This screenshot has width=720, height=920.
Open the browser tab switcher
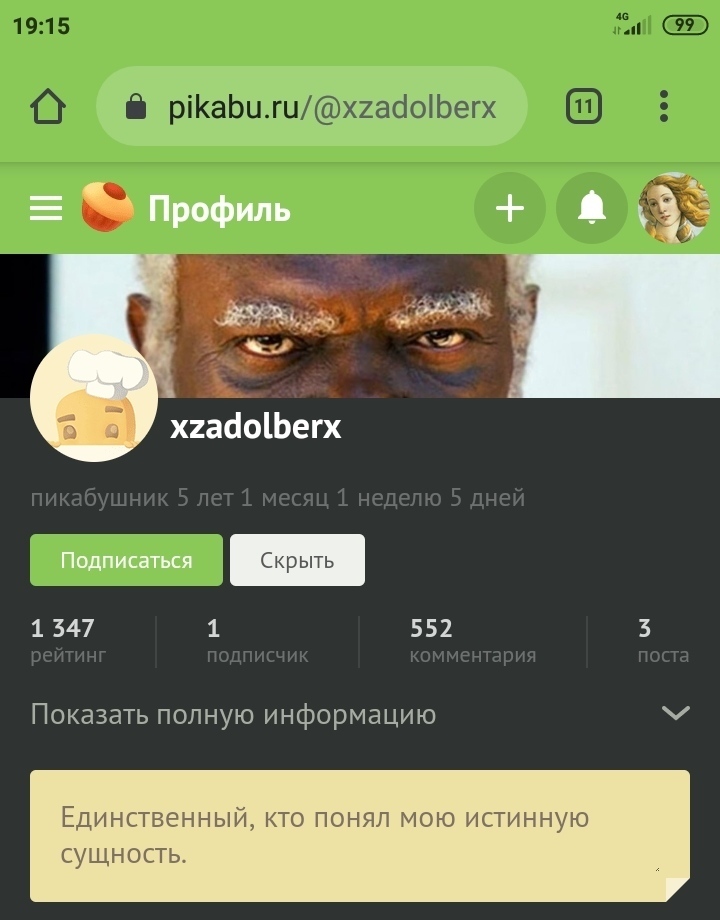click(x=584, y=107)
